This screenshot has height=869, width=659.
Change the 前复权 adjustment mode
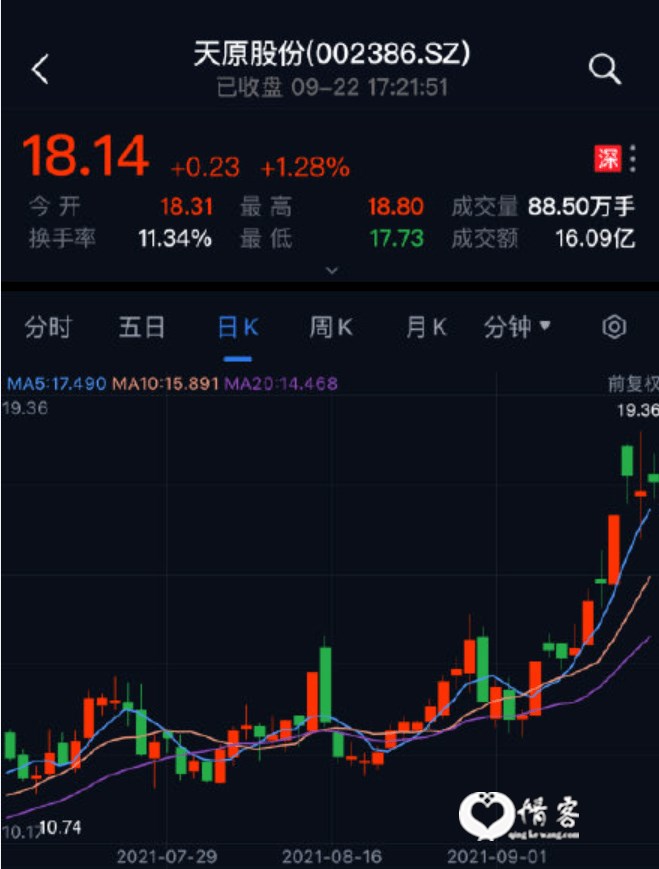pyautogui.click(x=633, y=383)
